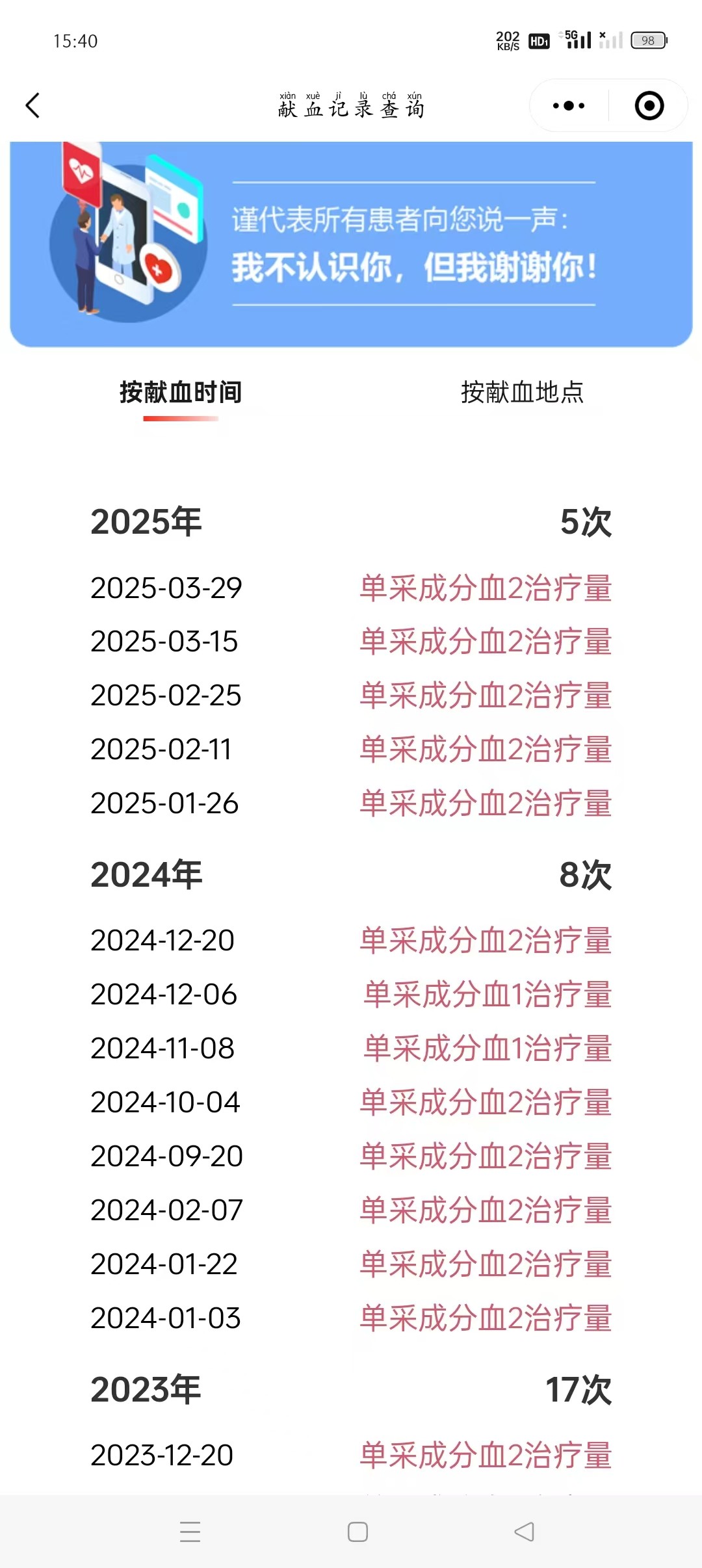Open the mini program three-dot menu
702x1568 pixels.
point(569,105)
